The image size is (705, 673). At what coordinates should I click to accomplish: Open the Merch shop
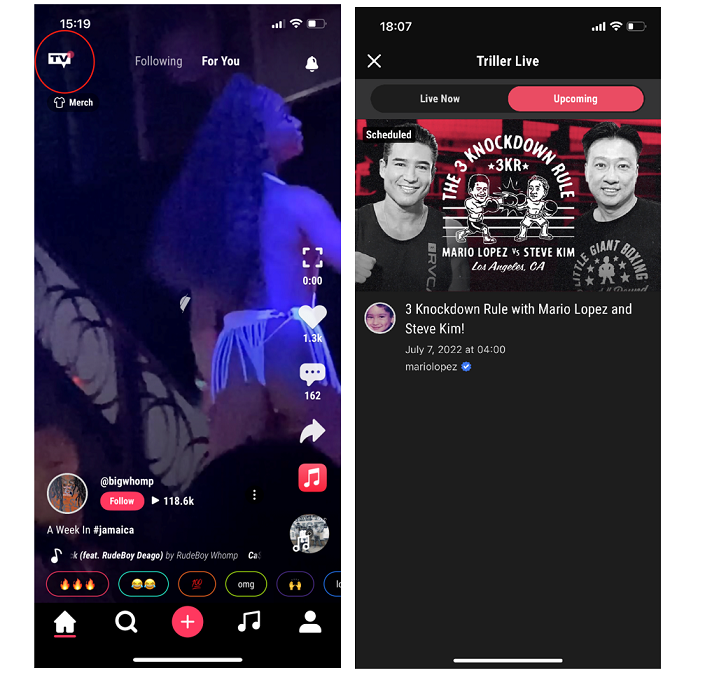73,102
